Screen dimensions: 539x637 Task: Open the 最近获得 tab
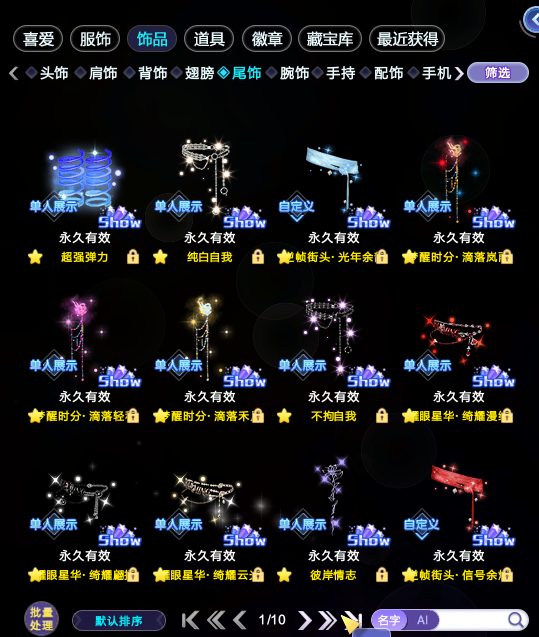pos(407,39)
